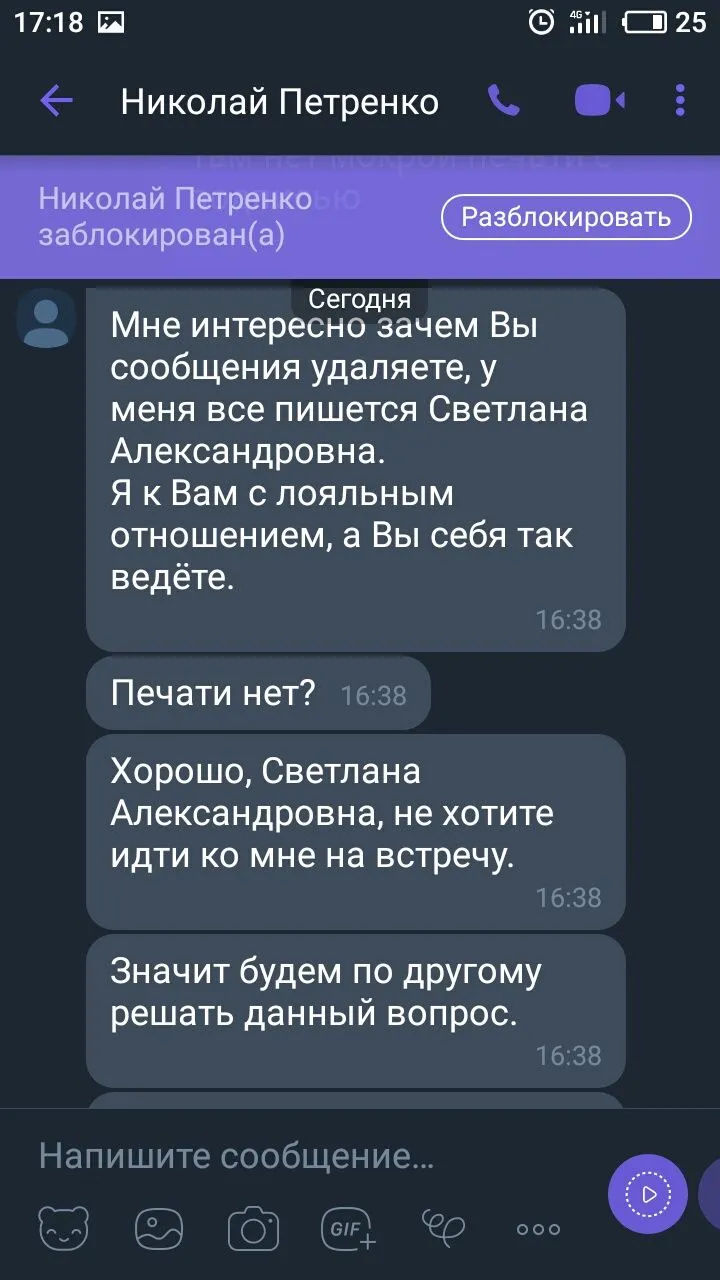Viewport: 720px width, 1280px height.
Task: Open the GIF creator
Action: pos(348,1229)
